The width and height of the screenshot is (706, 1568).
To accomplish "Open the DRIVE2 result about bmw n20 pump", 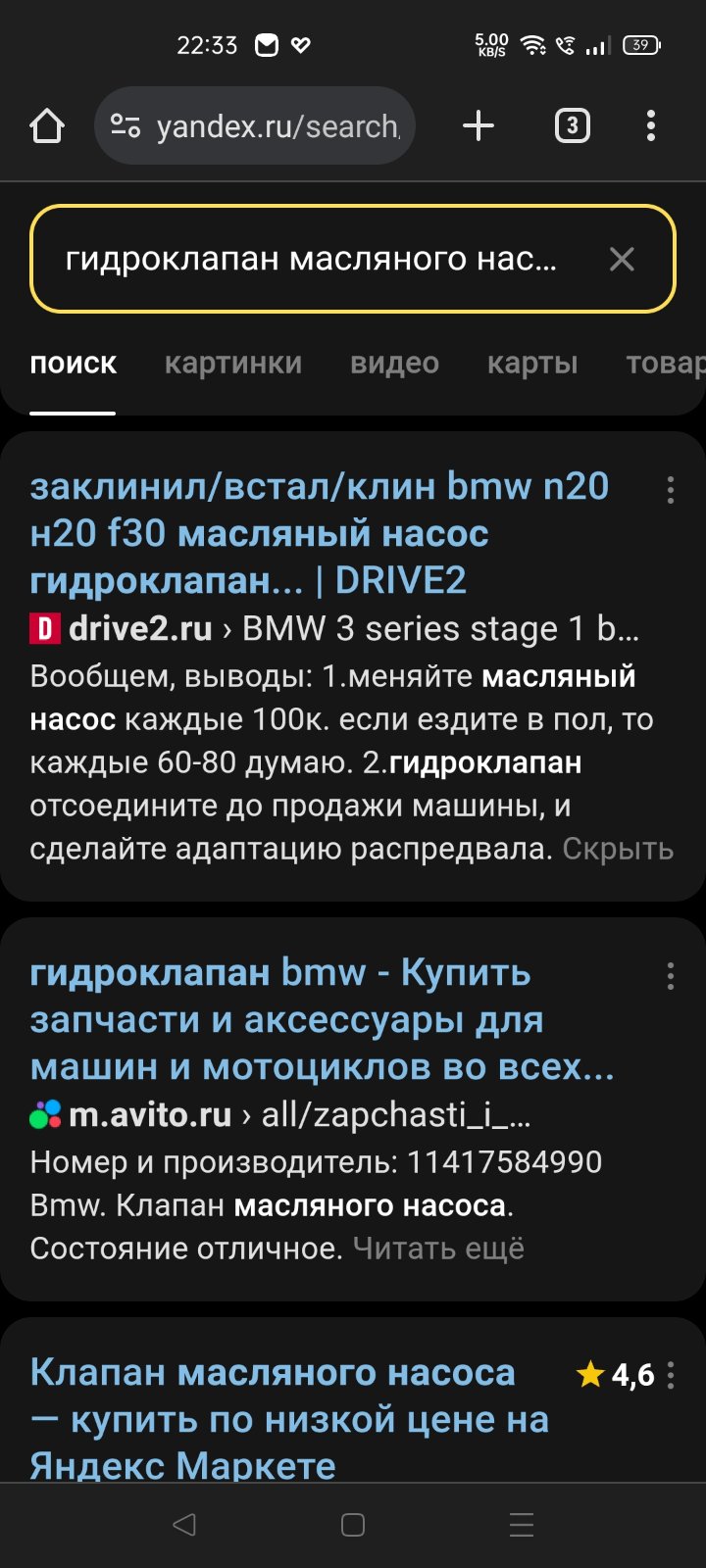I will coord(320,533).
